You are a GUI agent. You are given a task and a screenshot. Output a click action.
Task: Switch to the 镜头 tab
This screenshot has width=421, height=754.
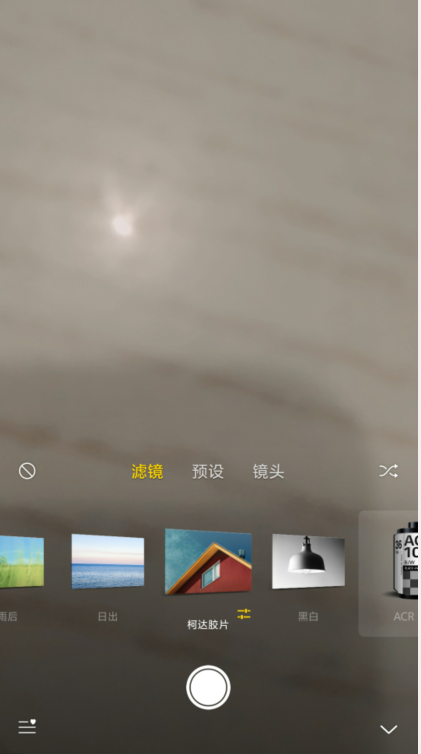[268, 472]
